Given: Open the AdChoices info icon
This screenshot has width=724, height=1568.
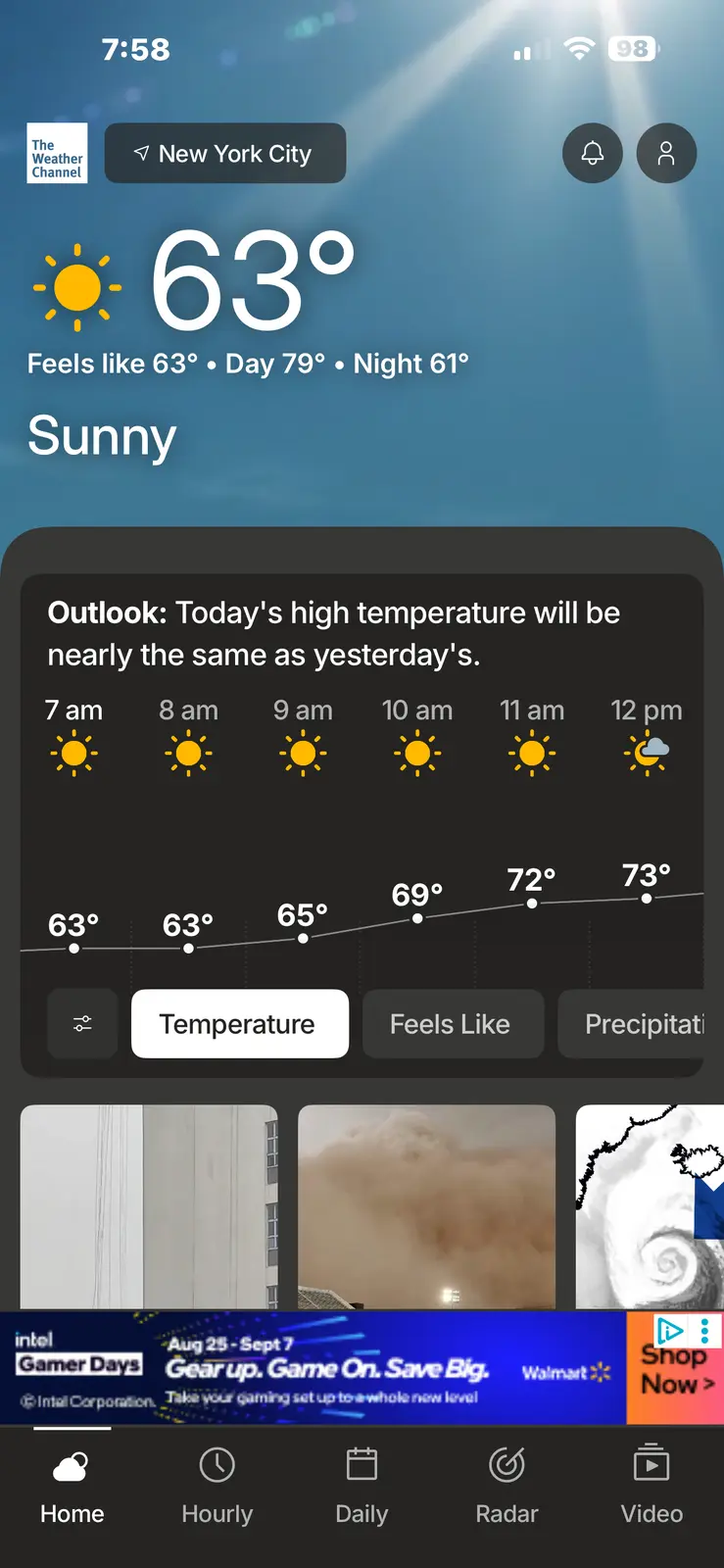Looking at the screenshot, I should (671, 1330).
